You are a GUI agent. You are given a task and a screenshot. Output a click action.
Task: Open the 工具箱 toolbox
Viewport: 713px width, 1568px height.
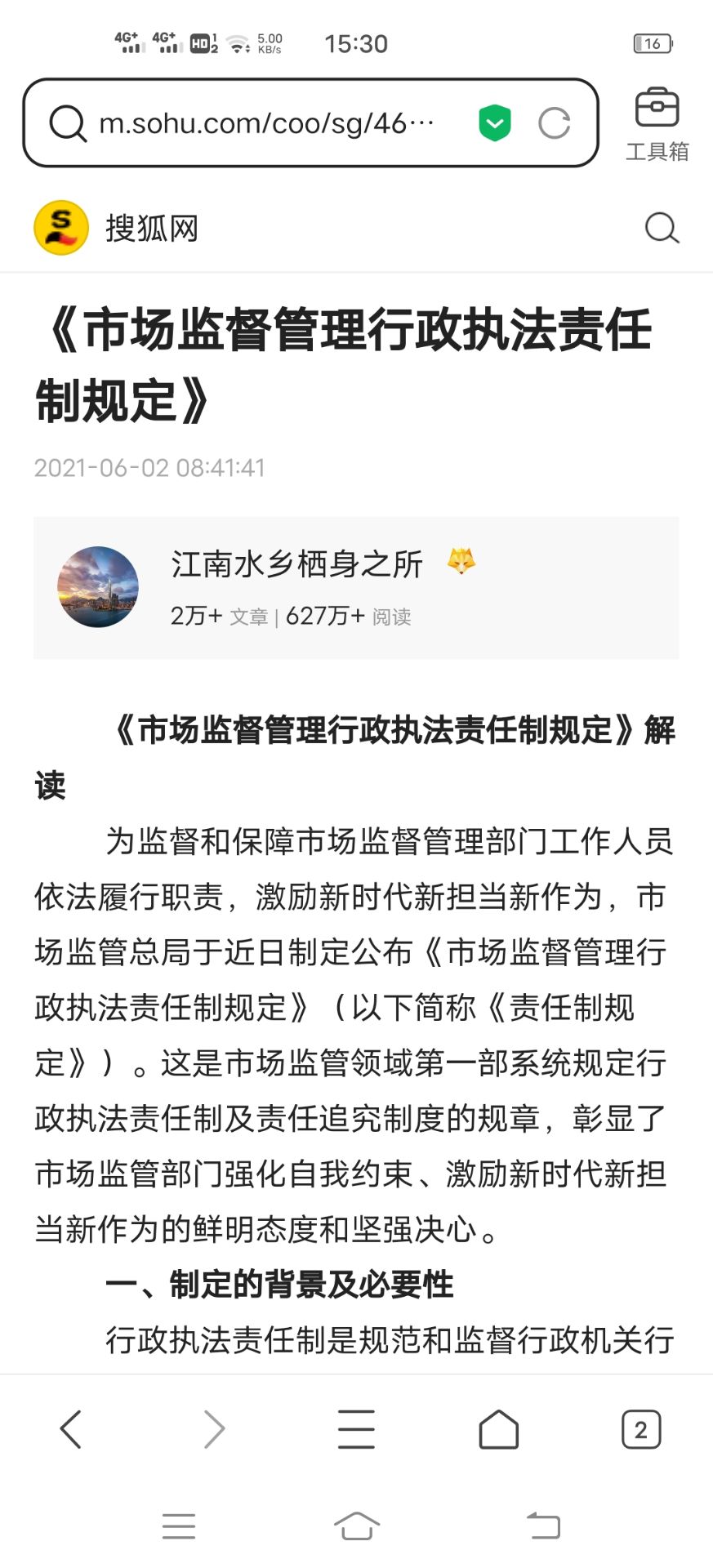click(x=657, y=124)
